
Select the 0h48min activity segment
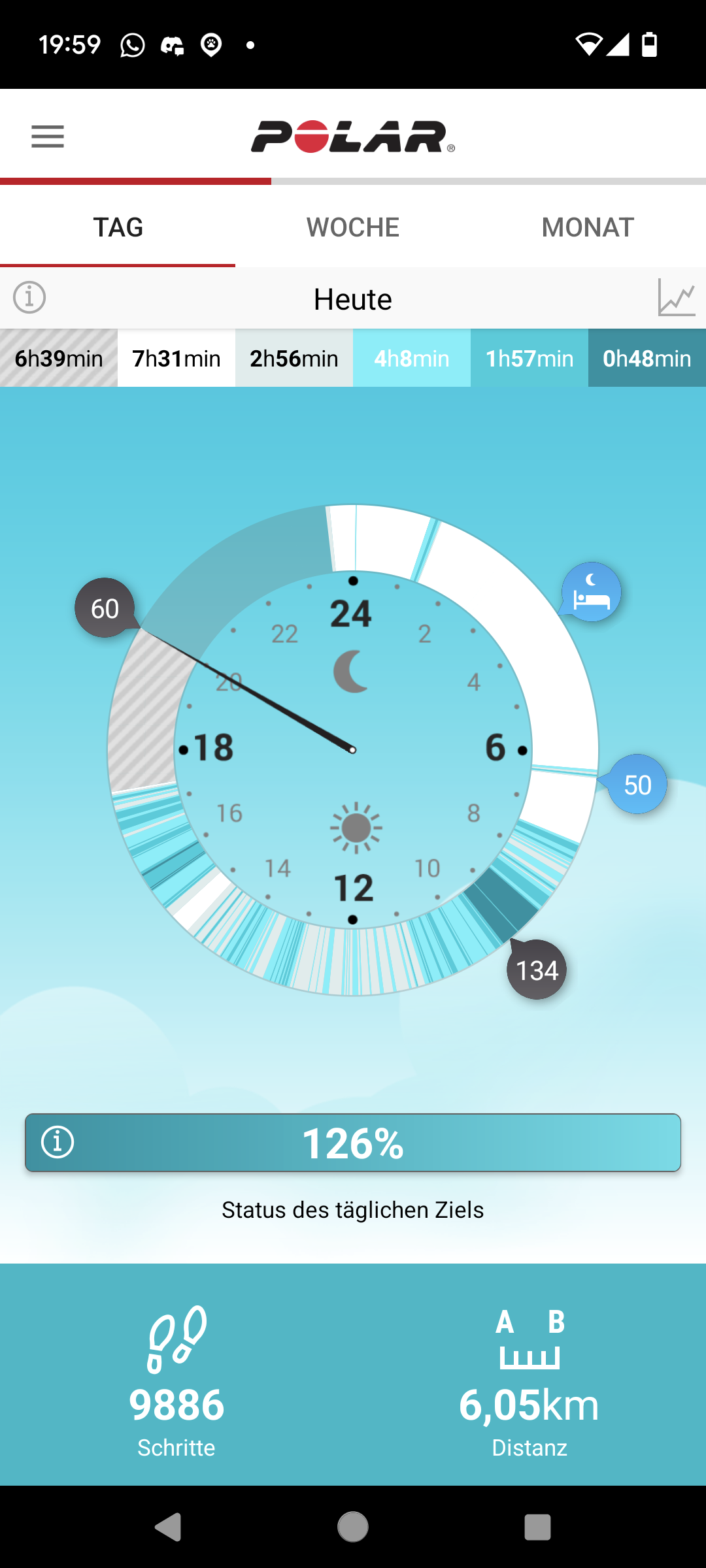tap(647, 358)
